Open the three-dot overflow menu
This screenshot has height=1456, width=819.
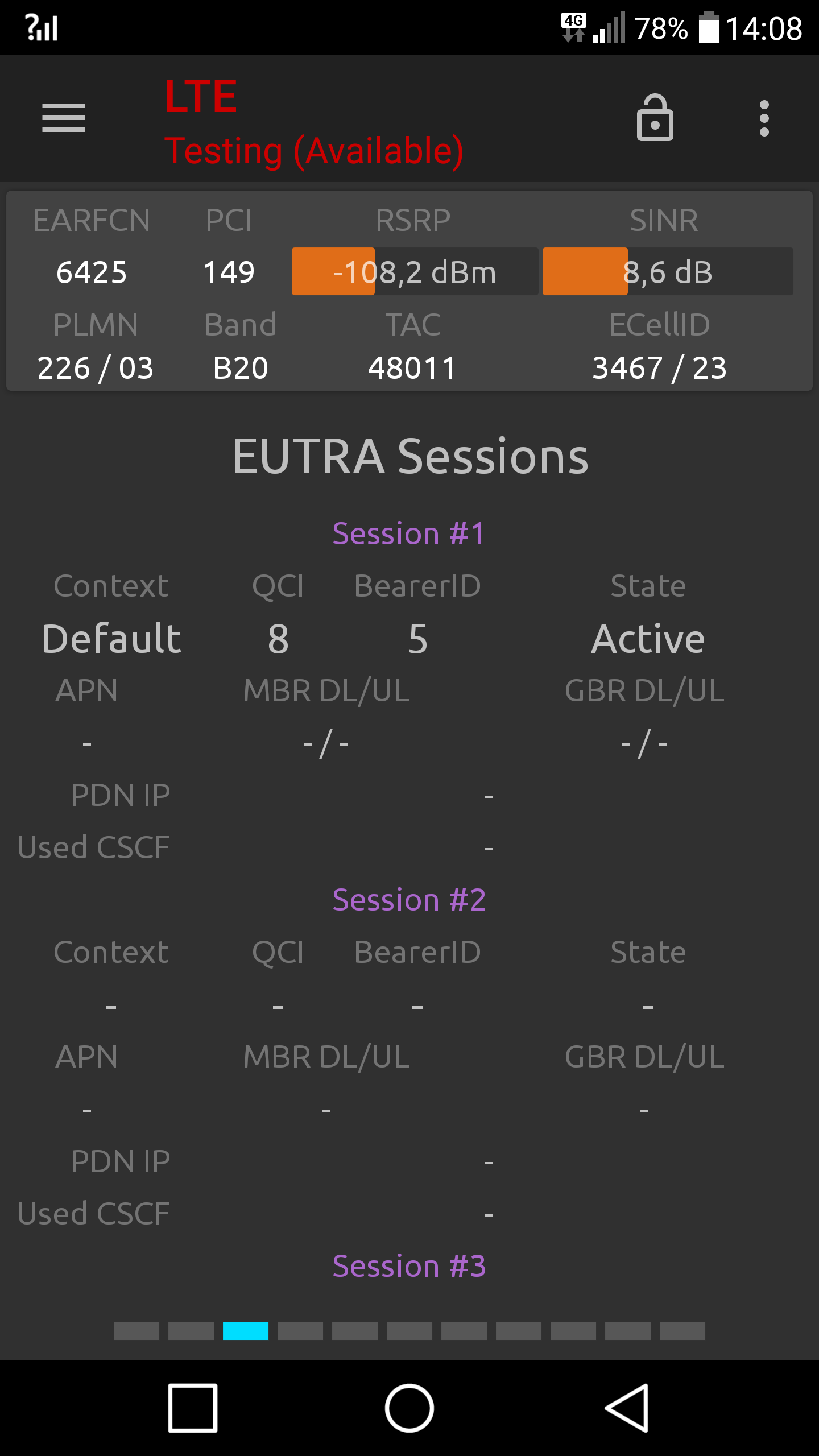click(764, 118)
